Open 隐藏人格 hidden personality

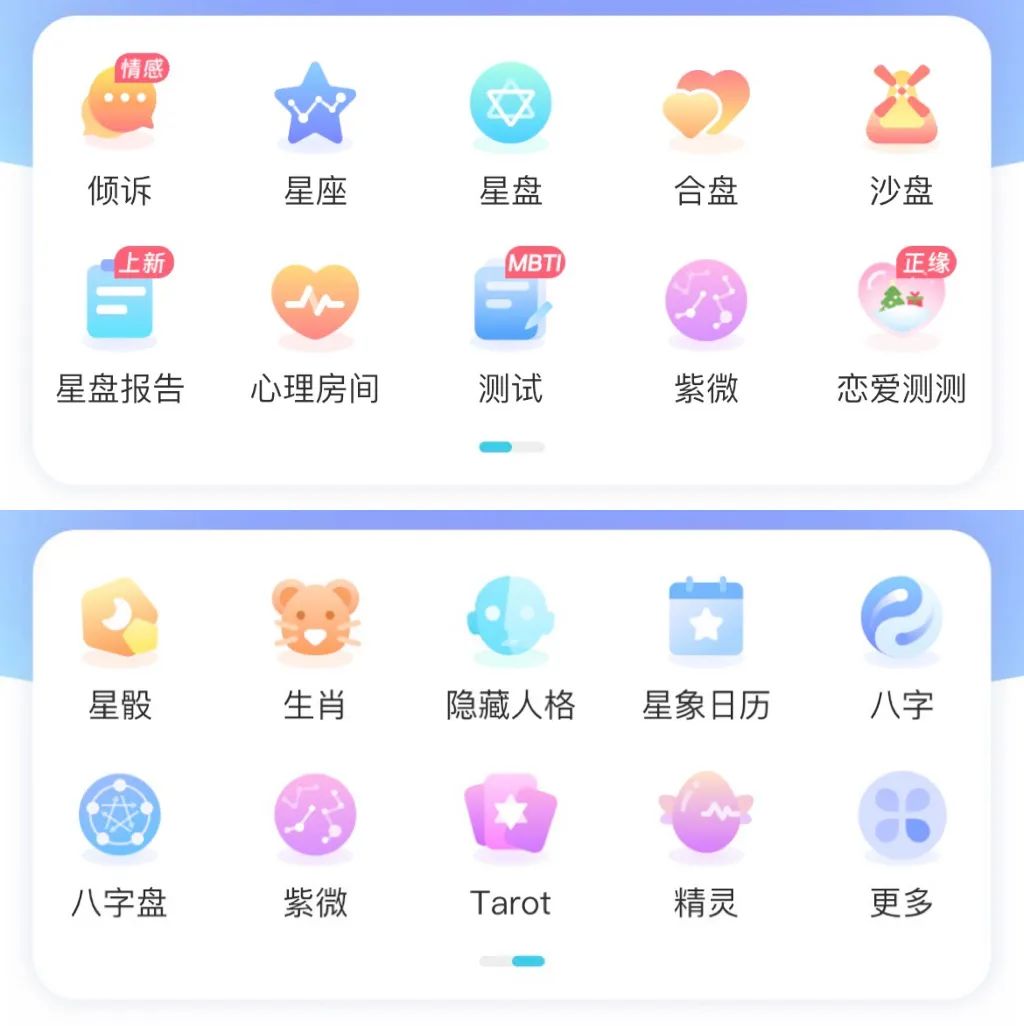510,619
